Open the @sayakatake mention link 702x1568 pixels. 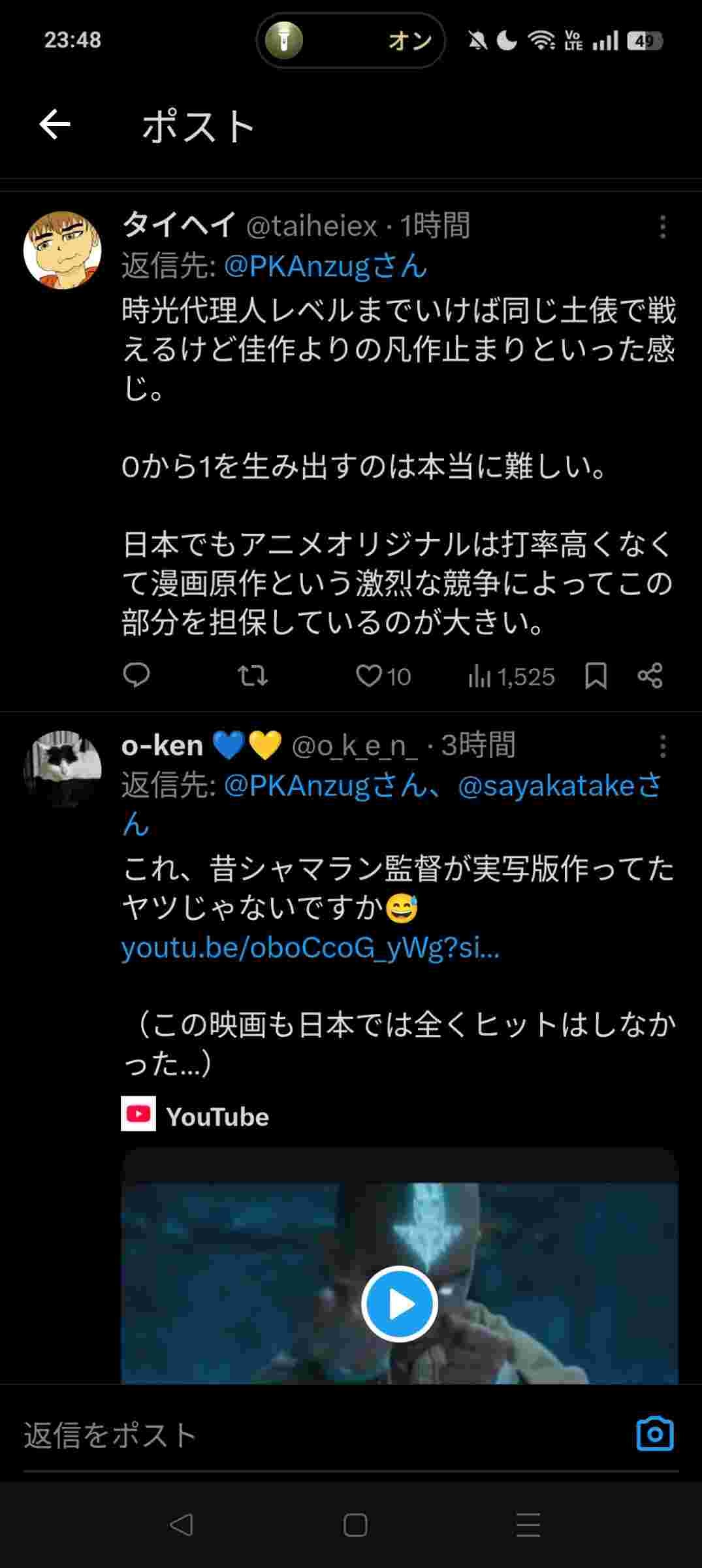(558, 785)
